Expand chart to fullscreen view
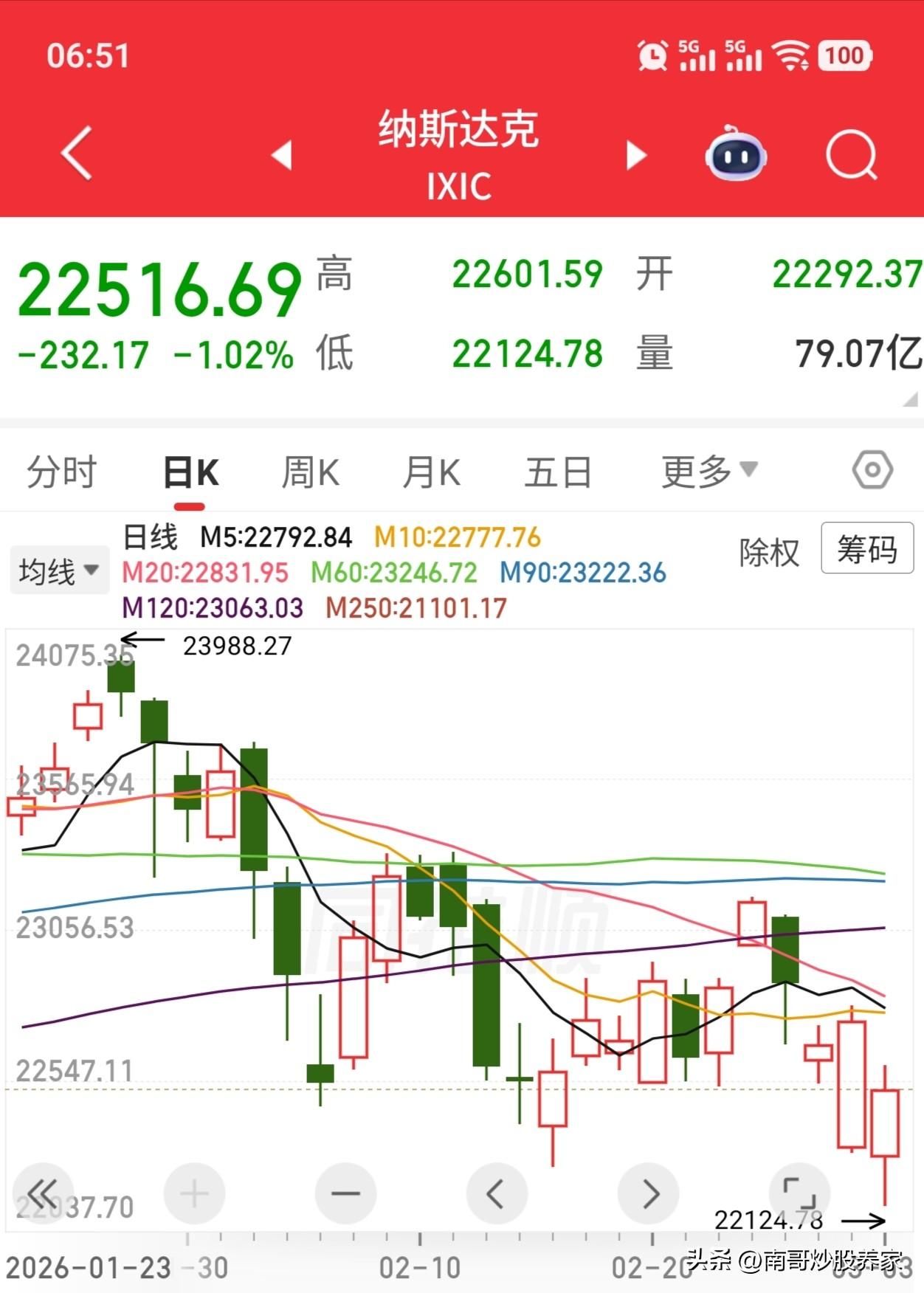 pyautogui.click(x=799, y=1193)
